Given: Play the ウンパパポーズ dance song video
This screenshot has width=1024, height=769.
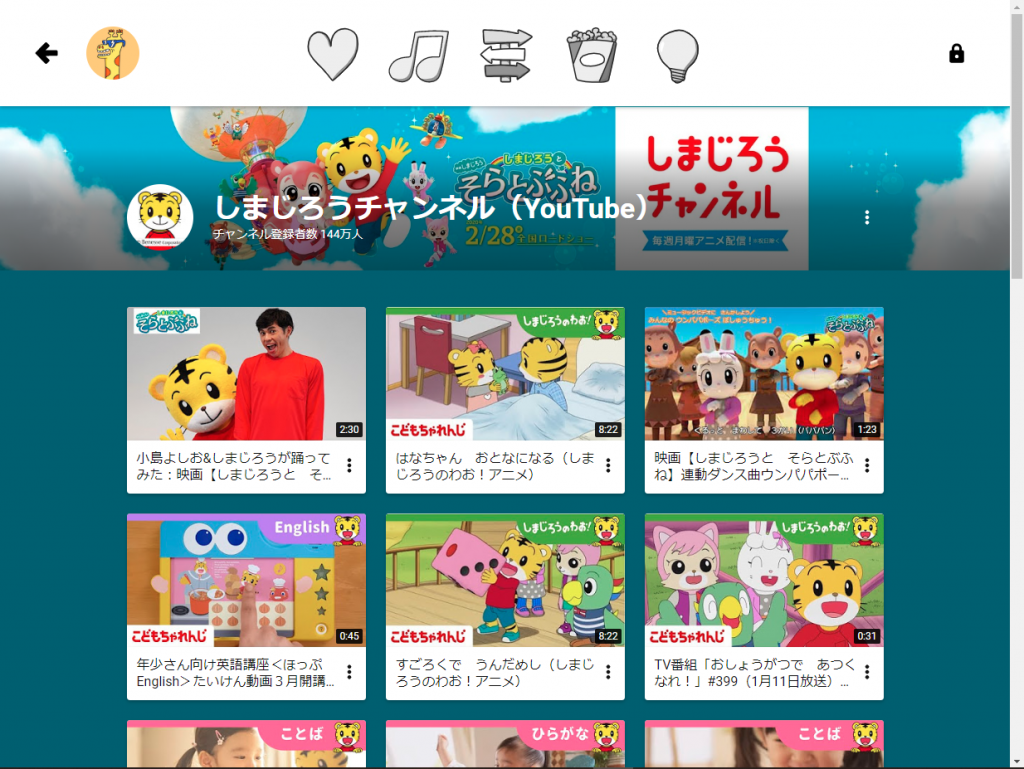Looking at the screenshot, I should [764, 374].
